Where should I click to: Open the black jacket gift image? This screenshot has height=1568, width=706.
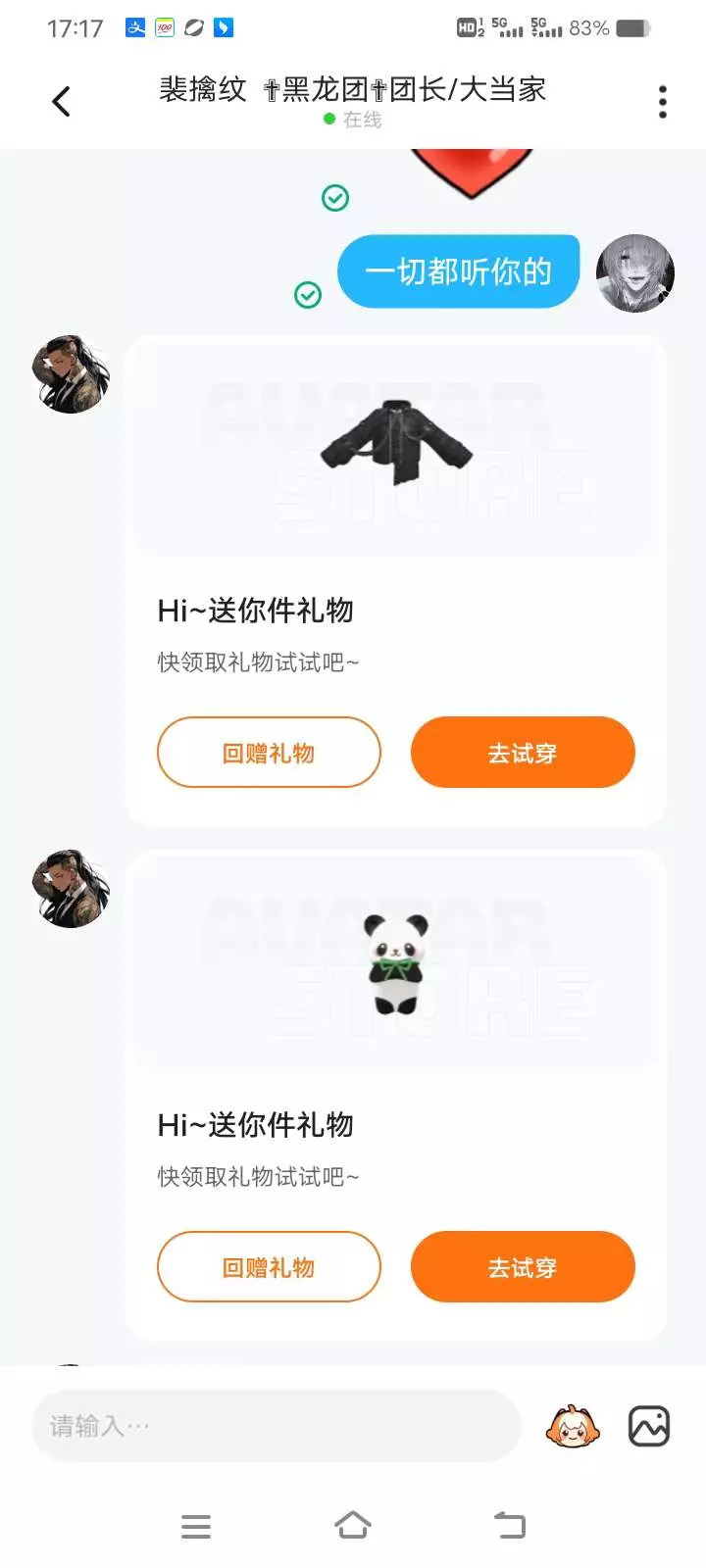(x=396, y=444)
